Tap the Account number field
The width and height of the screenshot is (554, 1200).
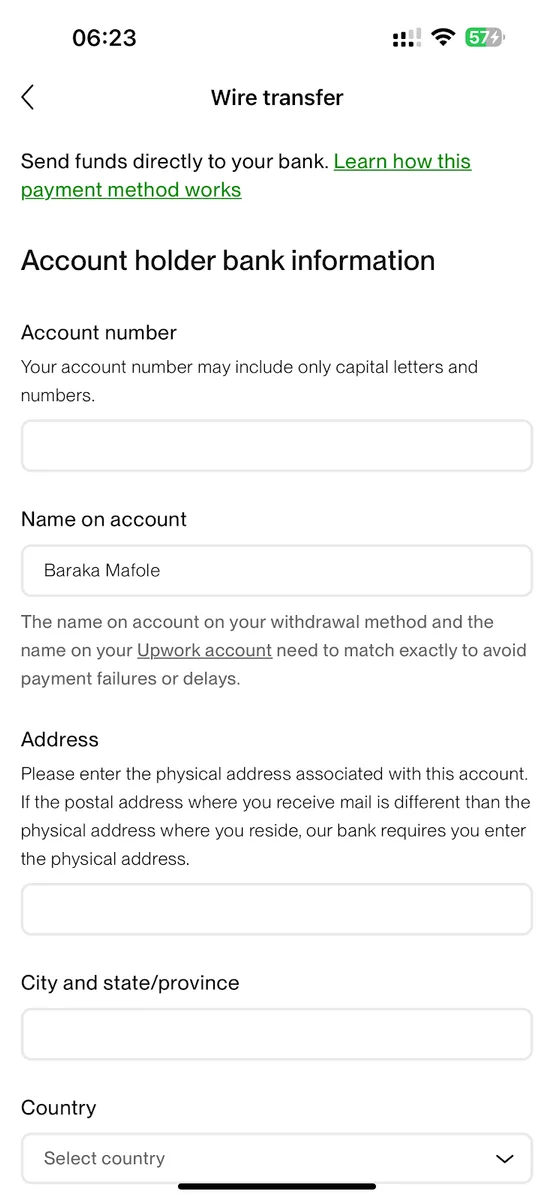click(x=277, y=446)
